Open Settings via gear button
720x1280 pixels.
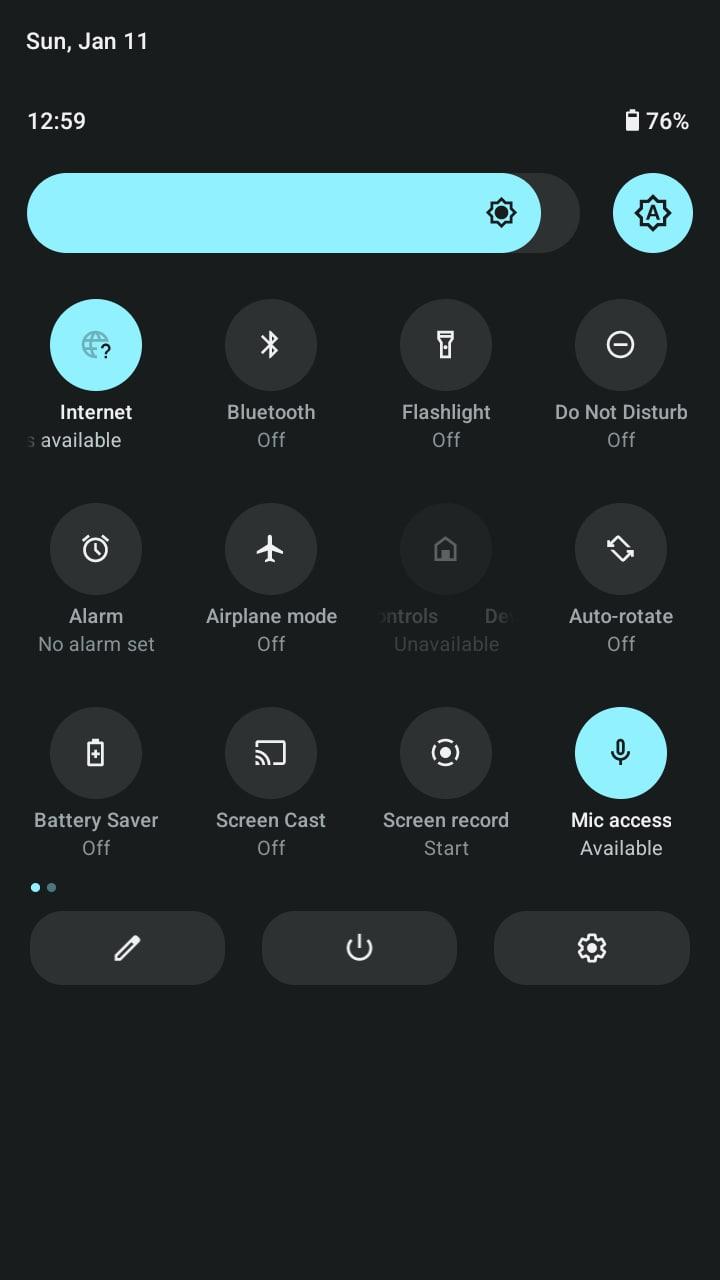[592, 948]
